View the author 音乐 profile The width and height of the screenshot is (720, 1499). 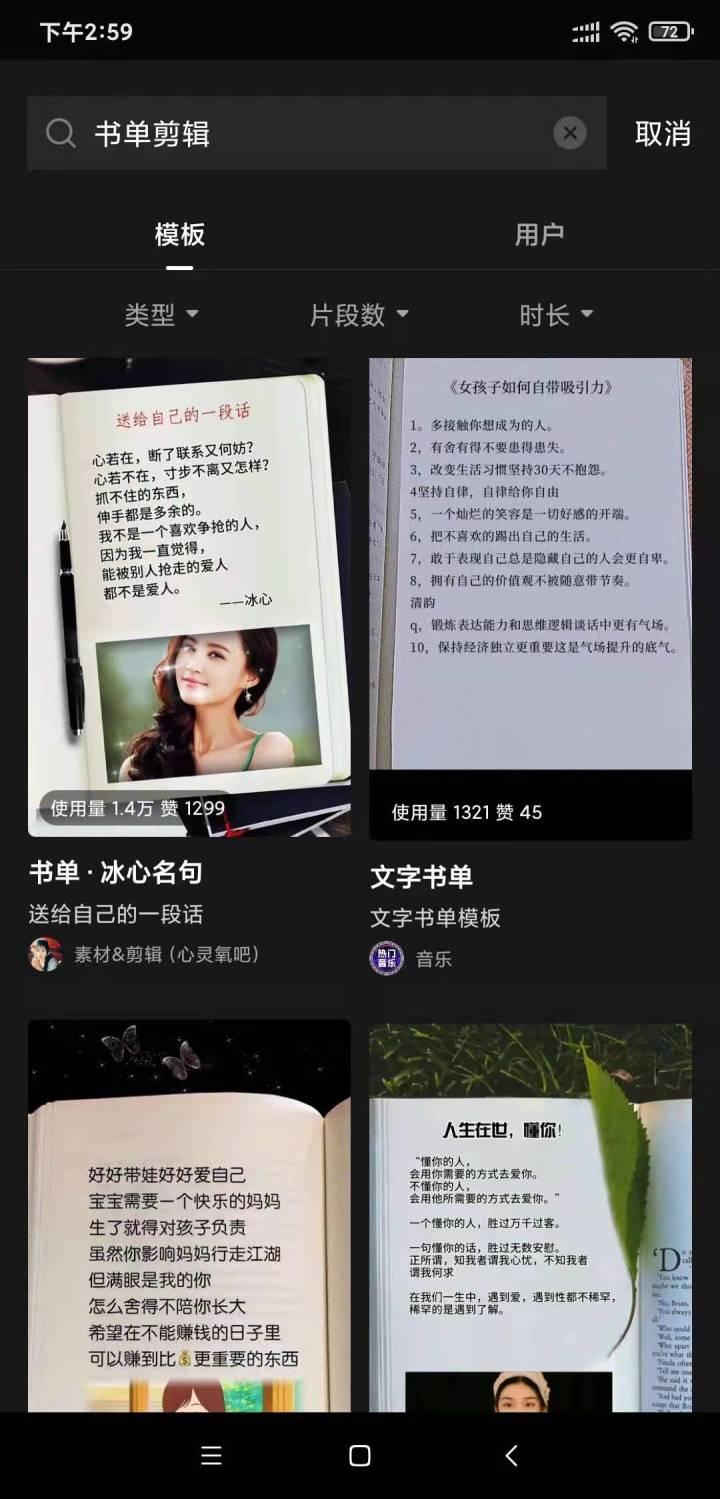pyautogui.click(x=411, y=958)
